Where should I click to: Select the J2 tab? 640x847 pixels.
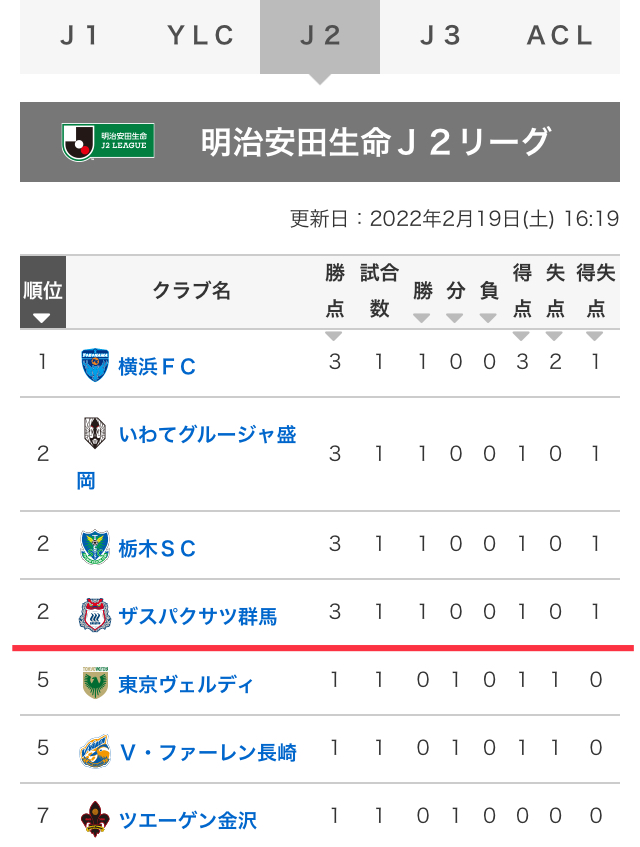coord(320,36)
